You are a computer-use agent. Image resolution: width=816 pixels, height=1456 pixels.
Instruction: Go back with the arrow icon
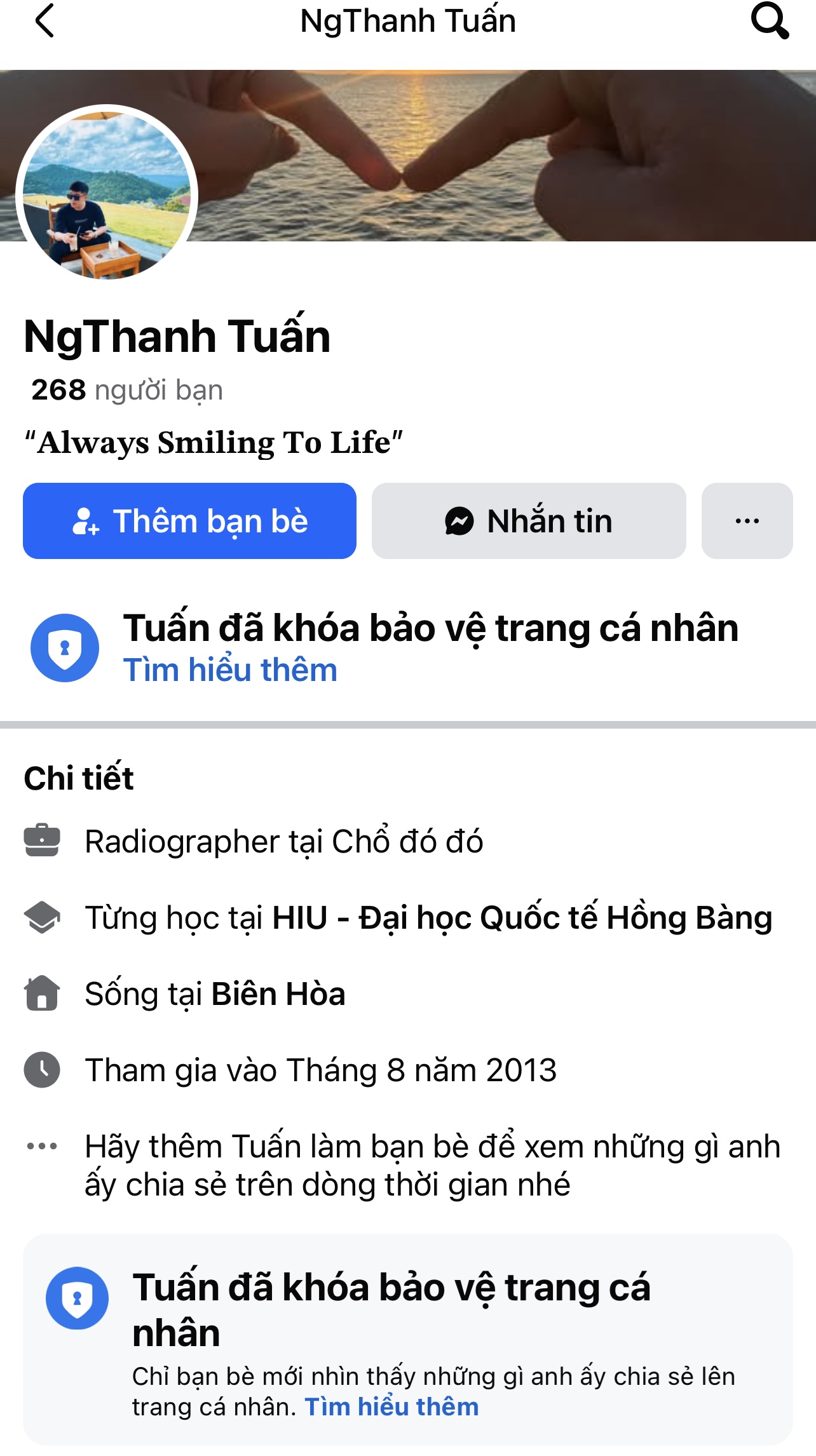click(44, 21)
